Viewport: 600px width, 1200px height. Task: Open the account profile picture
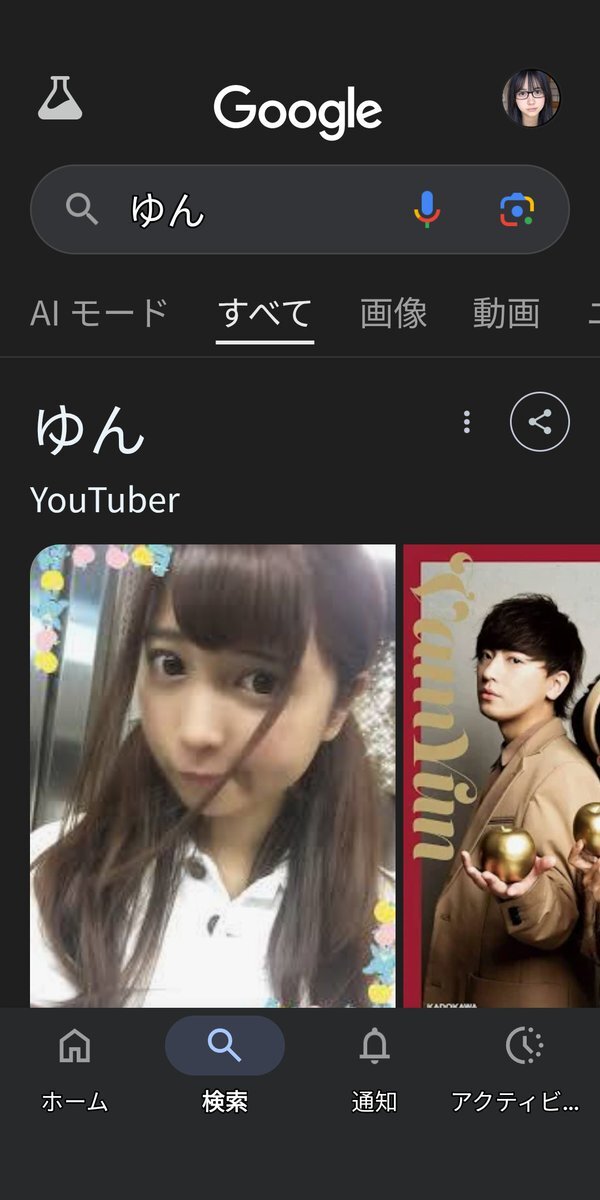click(531, 98)
